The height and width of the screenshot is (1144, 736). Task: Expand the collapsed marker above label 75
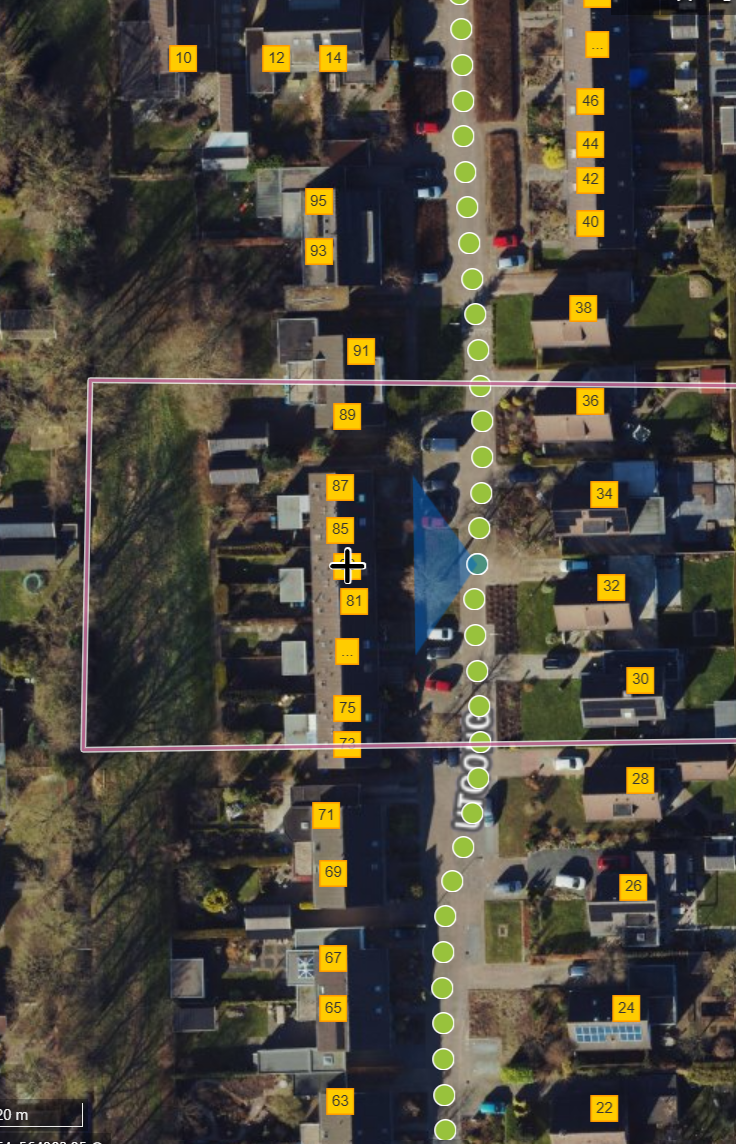pos(347,652)
